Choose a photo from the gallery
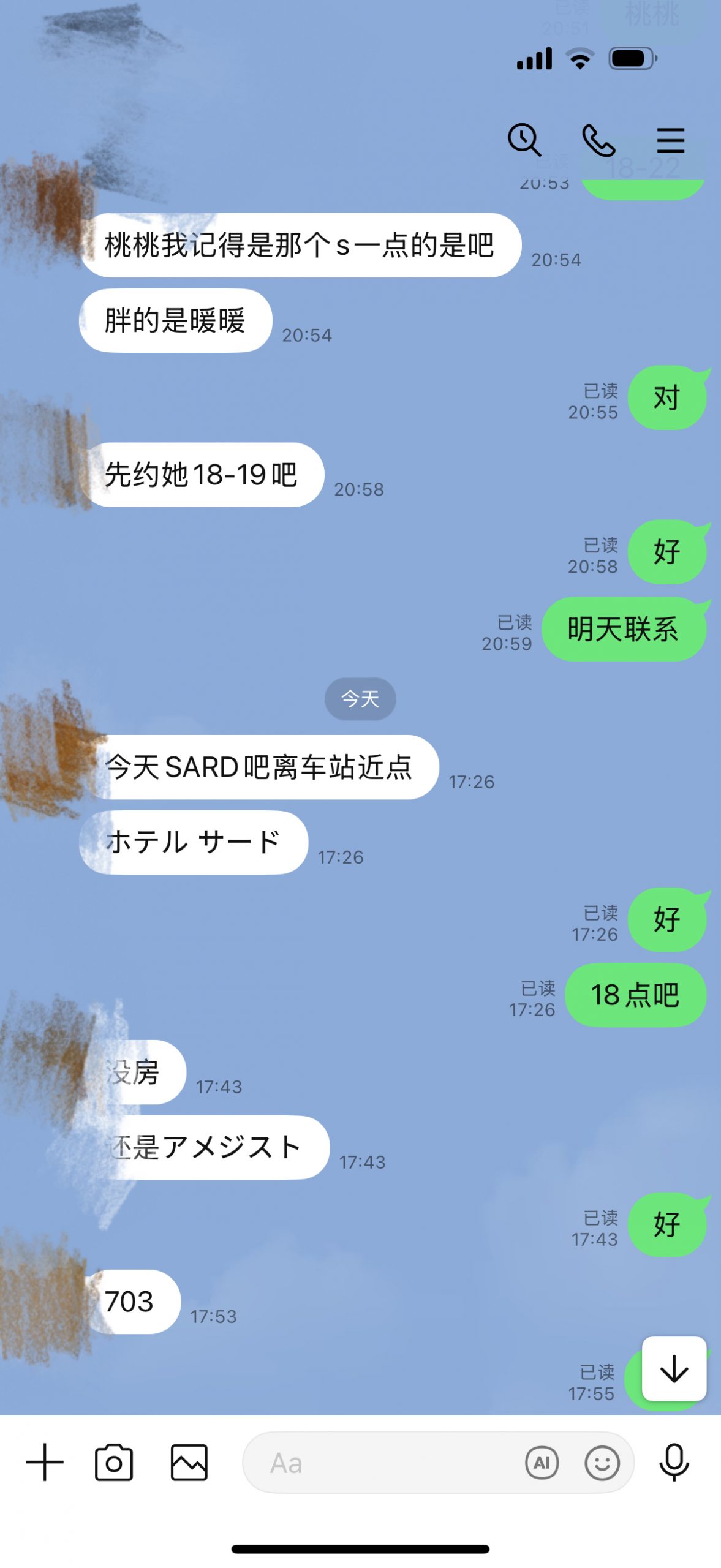This screenshot has width=721, height=1568. pyautogui.click(x=189, y=1462)
